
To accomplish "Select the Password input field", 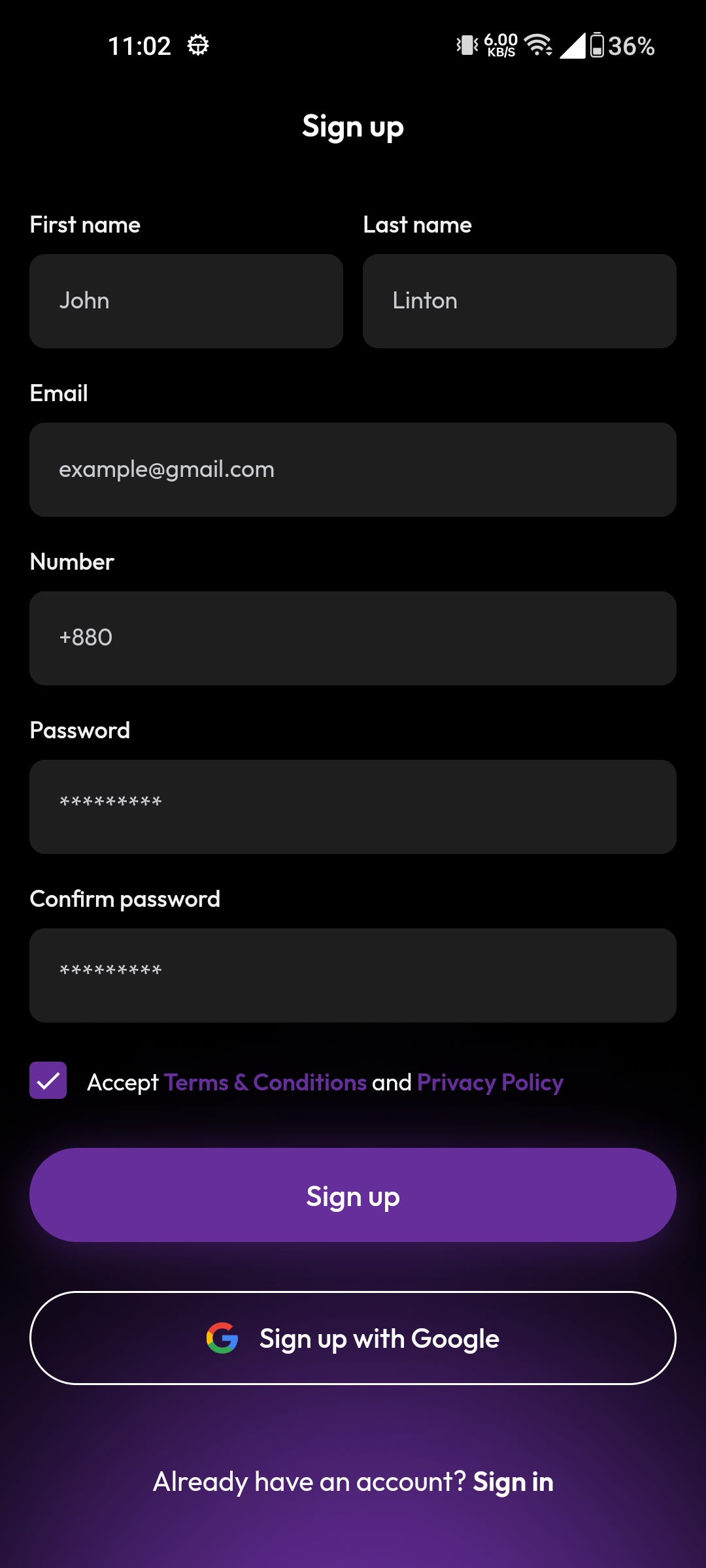I will click(353, 806).
